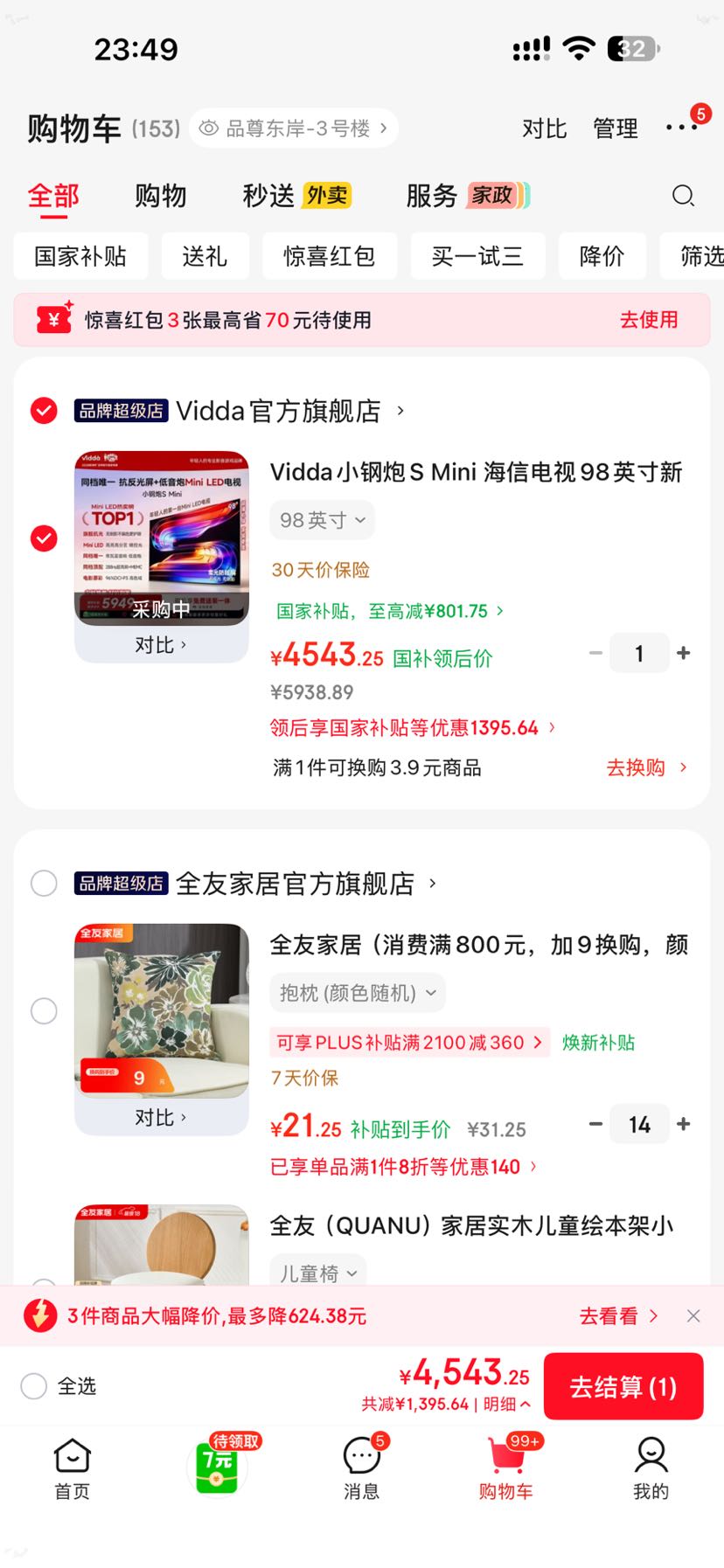724x1568 pixels.
Task: Tap 去结算 (1) to check out
Action: pos(623,1386)
